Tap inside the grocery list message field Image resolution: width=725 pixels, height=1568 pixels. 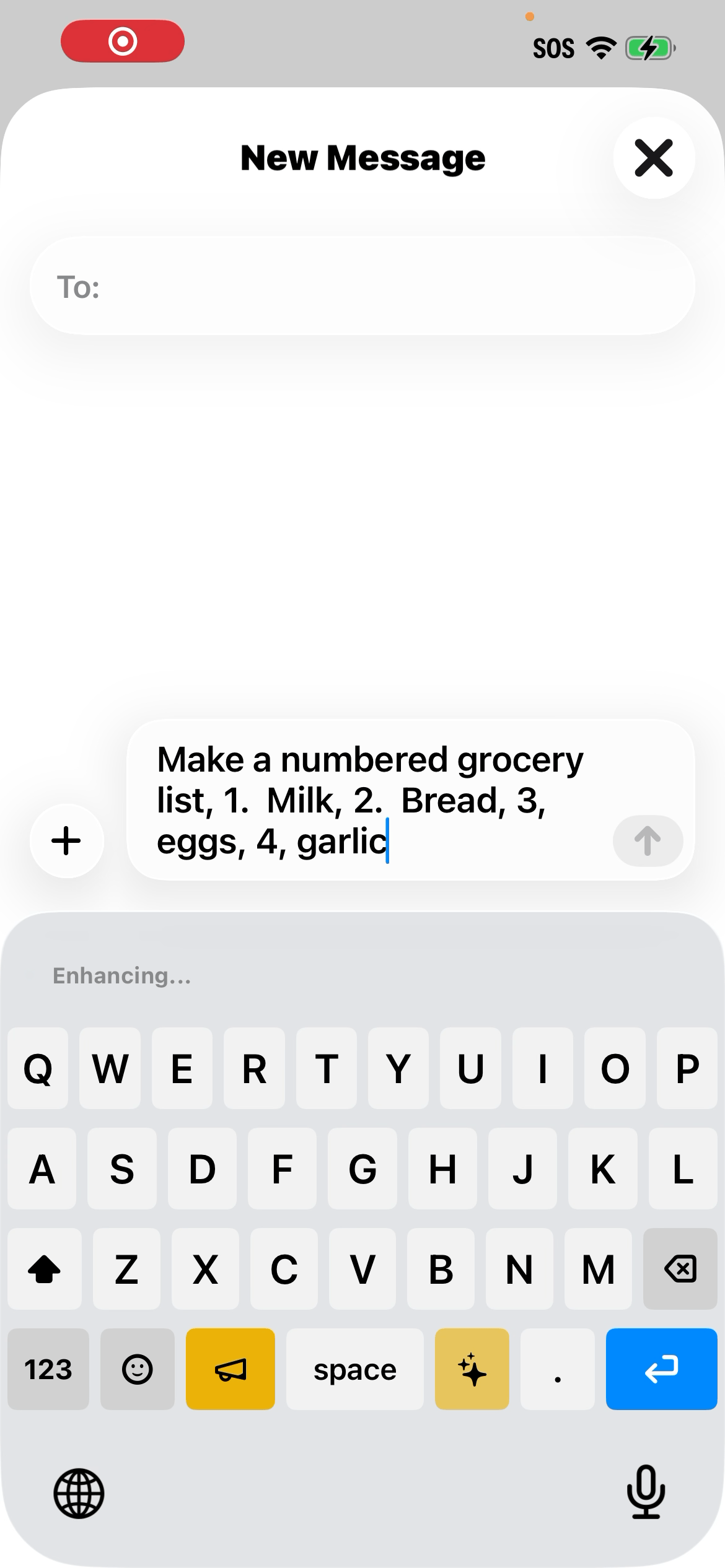pyautogui.click(x=372, y=799)
